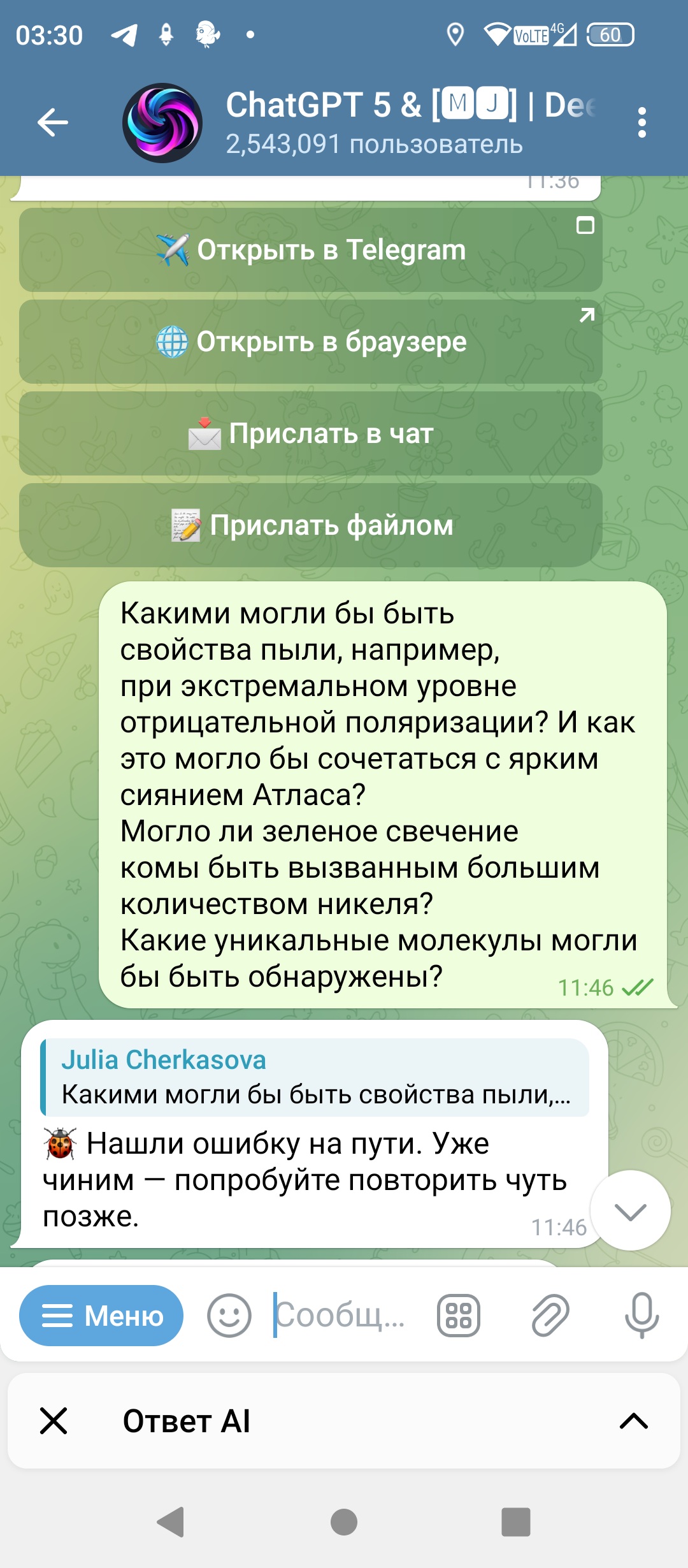The image size is (688, 1568).
Task: Show the bot keyboard grid
Action: tap(458, 1316)
